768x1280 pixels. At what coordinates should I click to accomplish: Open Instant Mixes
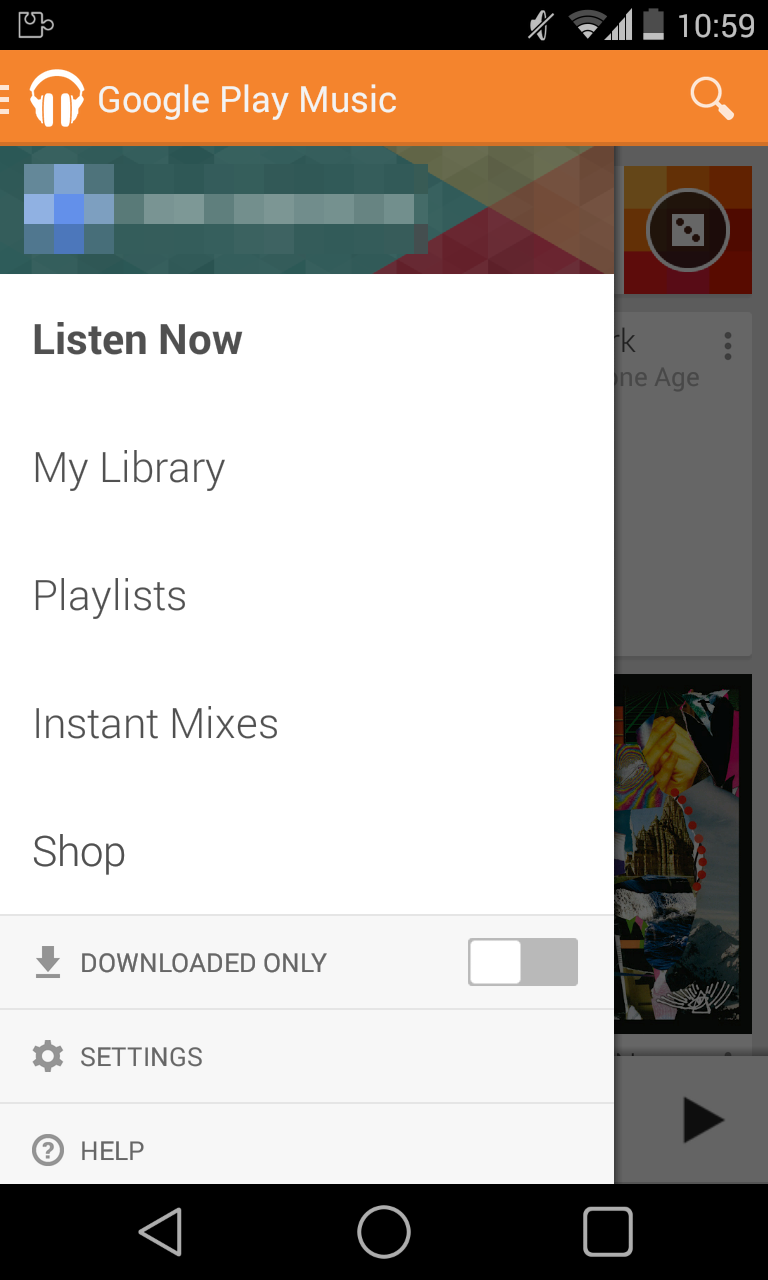point(156,724)
